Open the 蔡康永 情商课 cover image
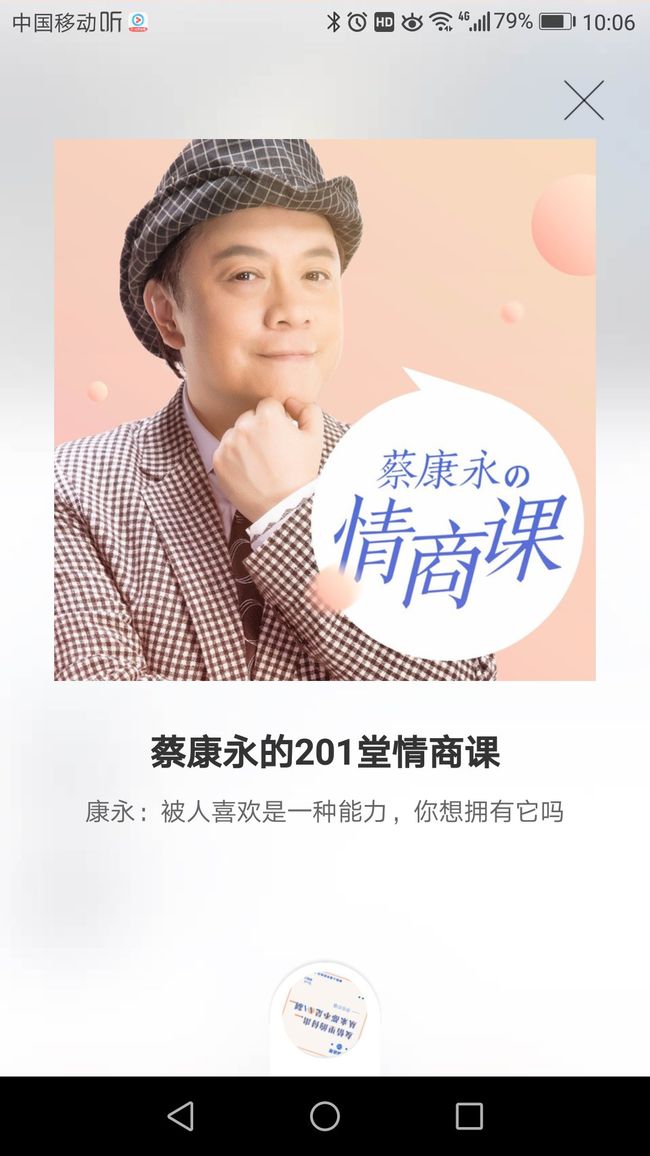 [325, 409]
